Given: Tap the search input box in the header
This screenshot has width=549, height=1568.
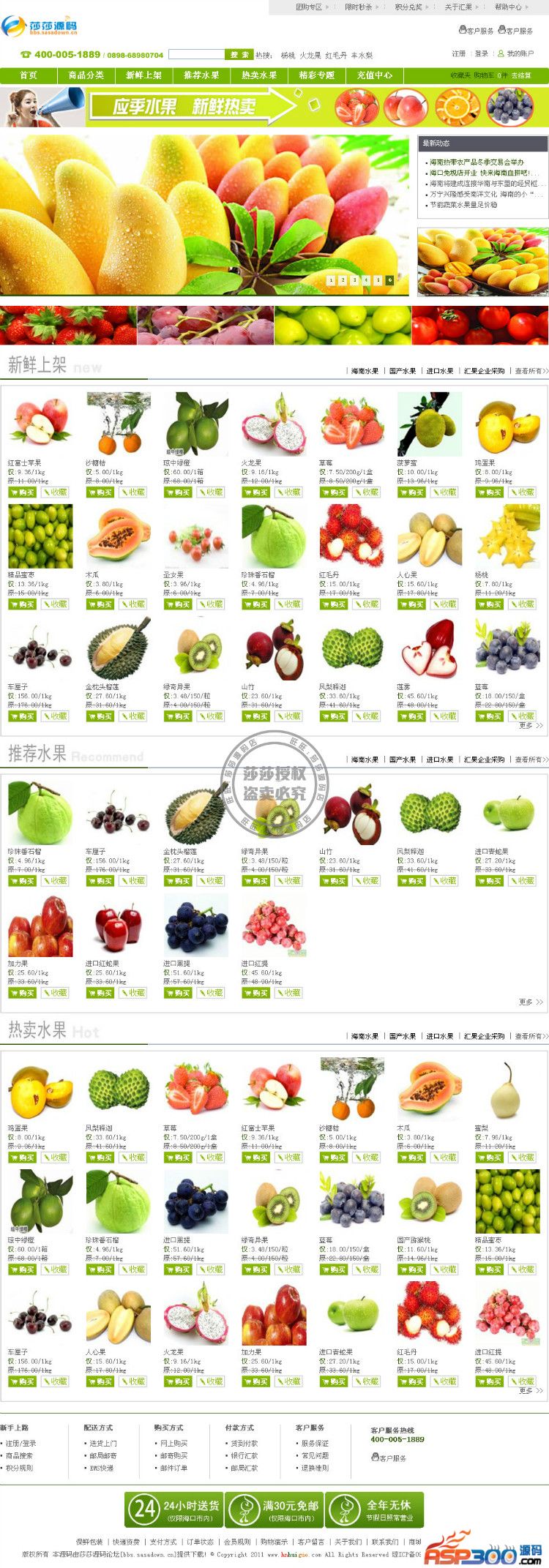Looking at the screenshot, I should tap(196, 54).
